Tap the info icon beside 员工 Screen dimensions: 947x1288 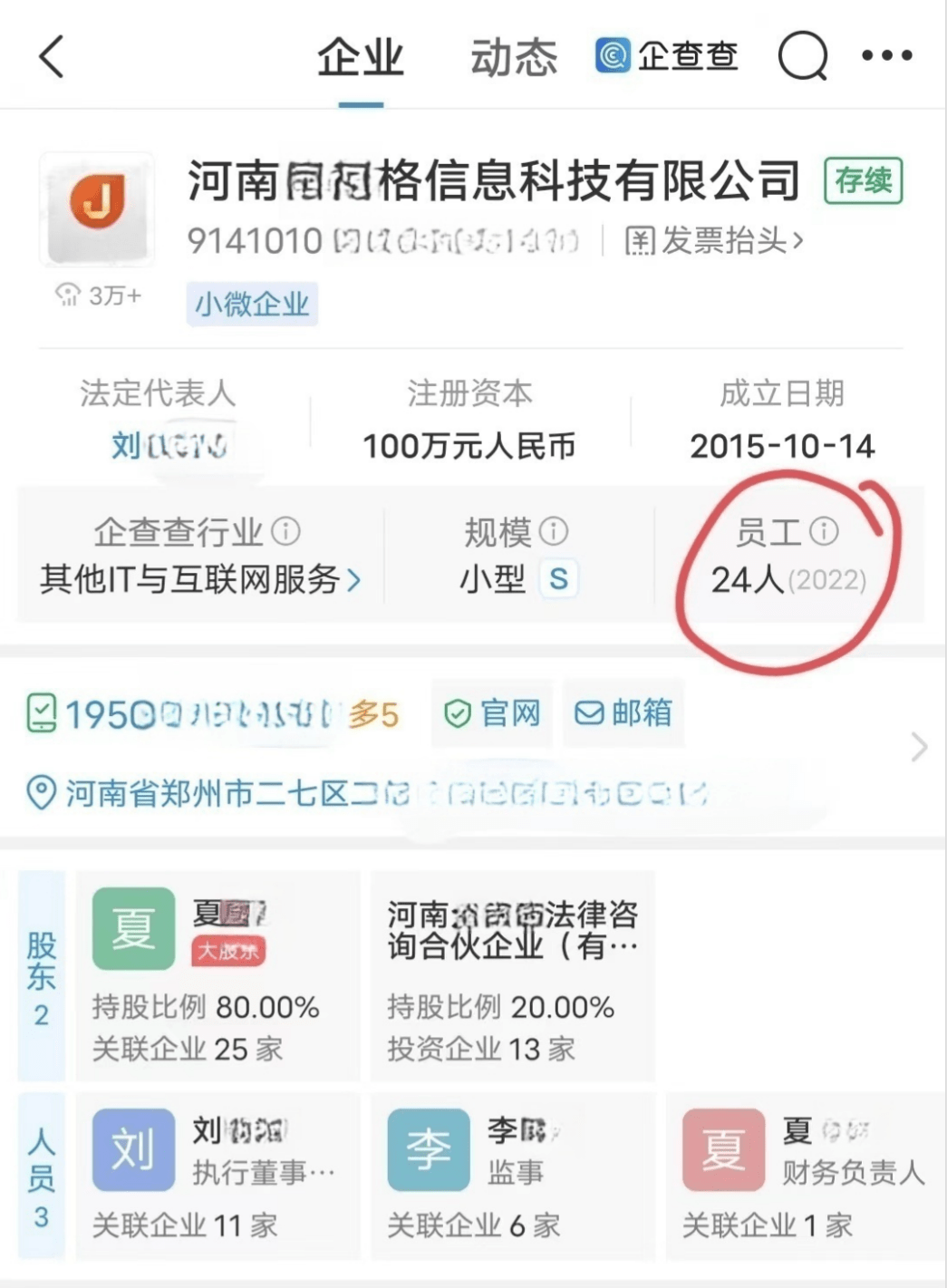point(824,531)
